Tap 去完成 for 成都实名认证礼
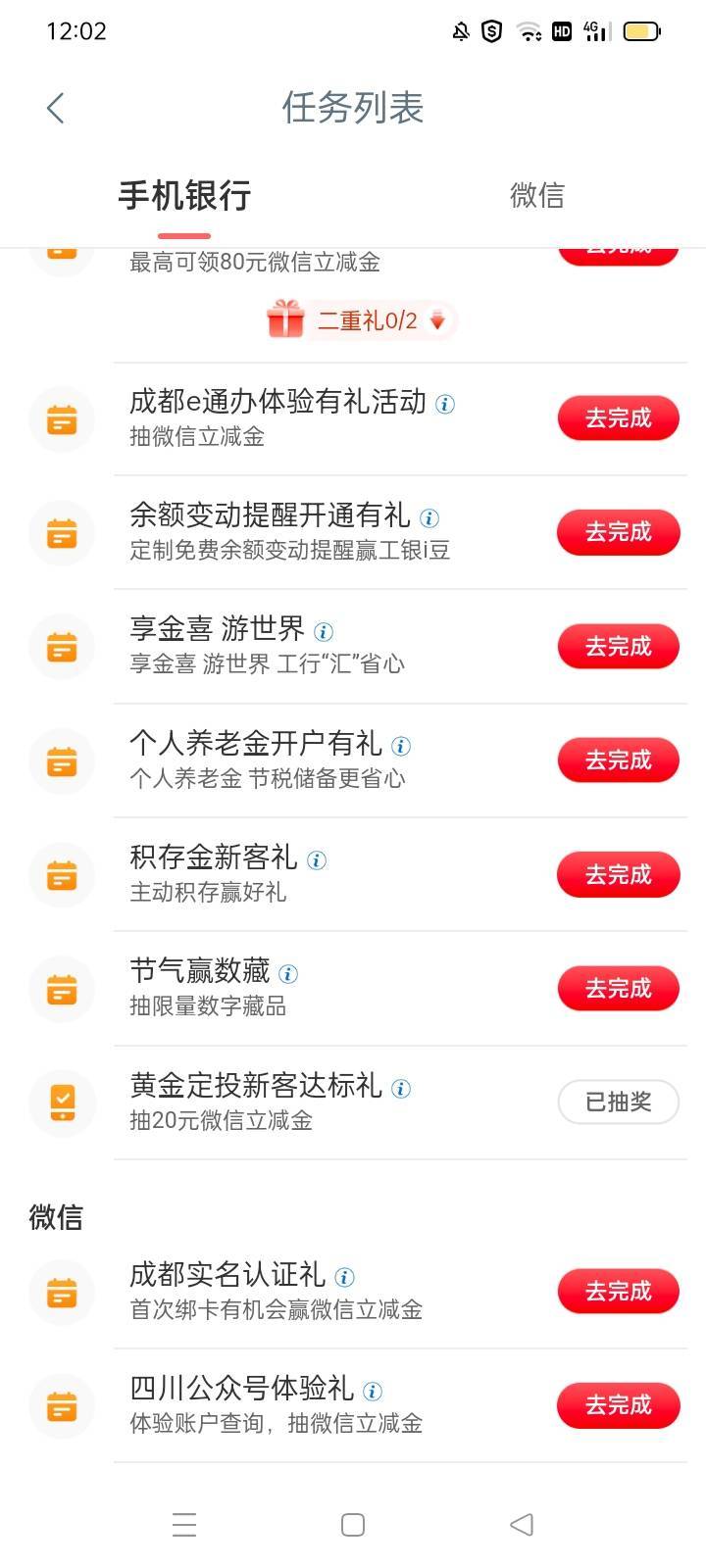The height and width of the screenshot is (1568, 706). [x=619, y=1292]
